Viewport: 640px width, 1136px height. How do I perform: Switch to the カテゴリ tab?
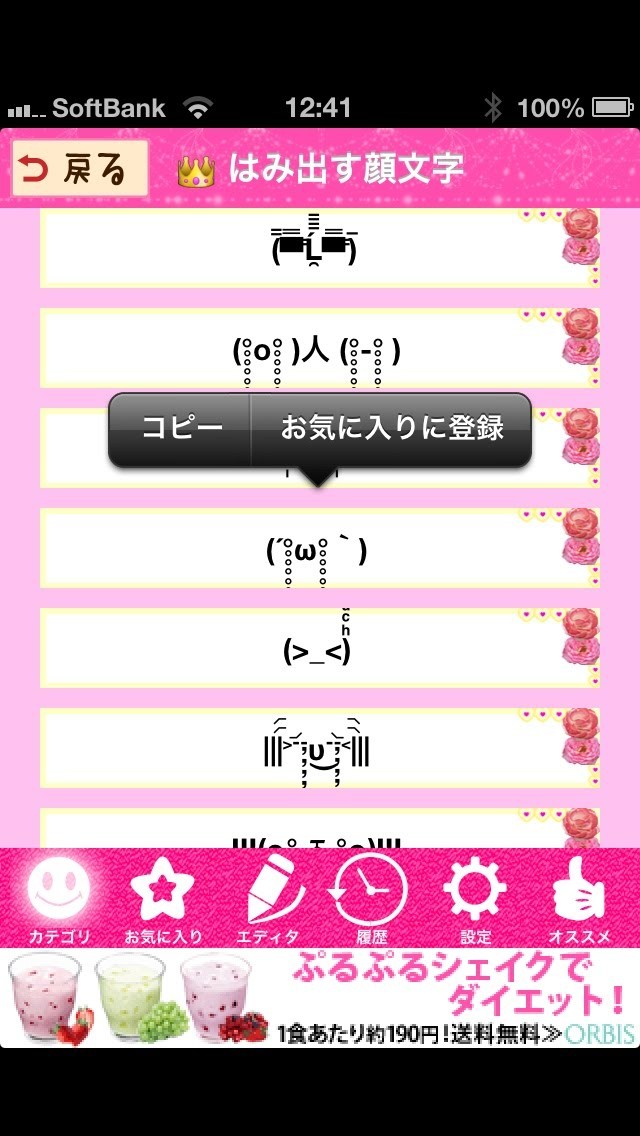pyautogui.click(x=57, y=898)
